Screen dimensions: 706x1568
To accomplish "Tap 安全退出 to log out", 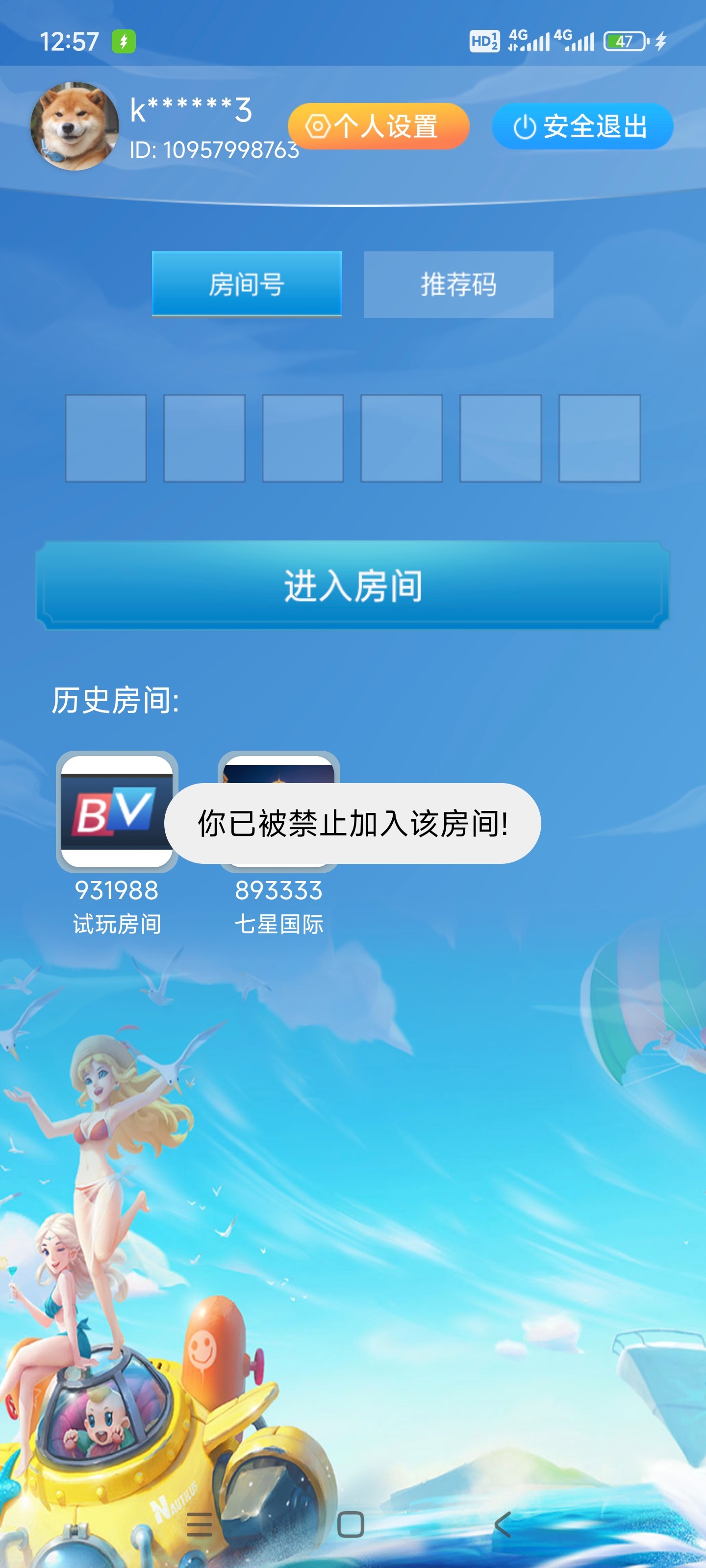I will (x=582, y=126).
